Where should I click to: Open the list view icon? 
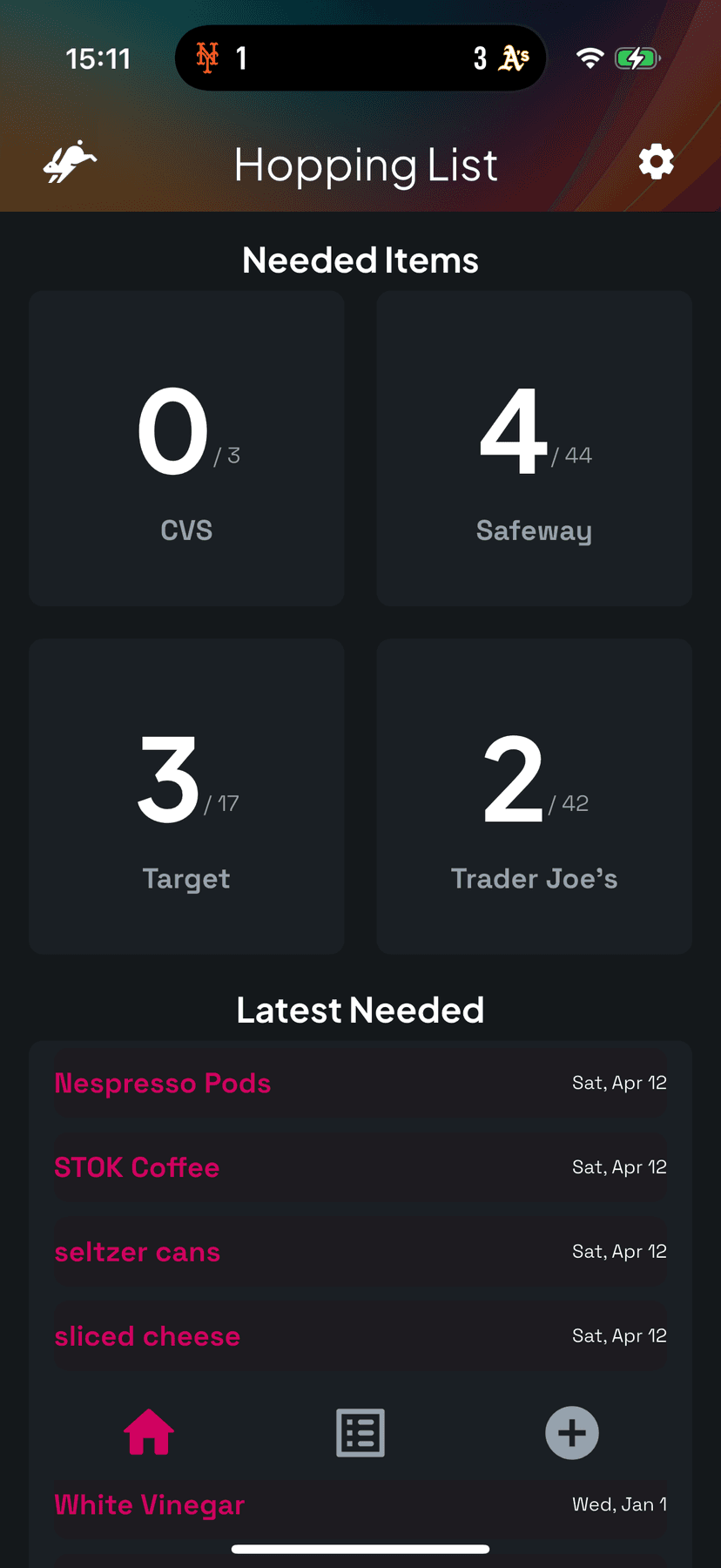(360, 1432)
